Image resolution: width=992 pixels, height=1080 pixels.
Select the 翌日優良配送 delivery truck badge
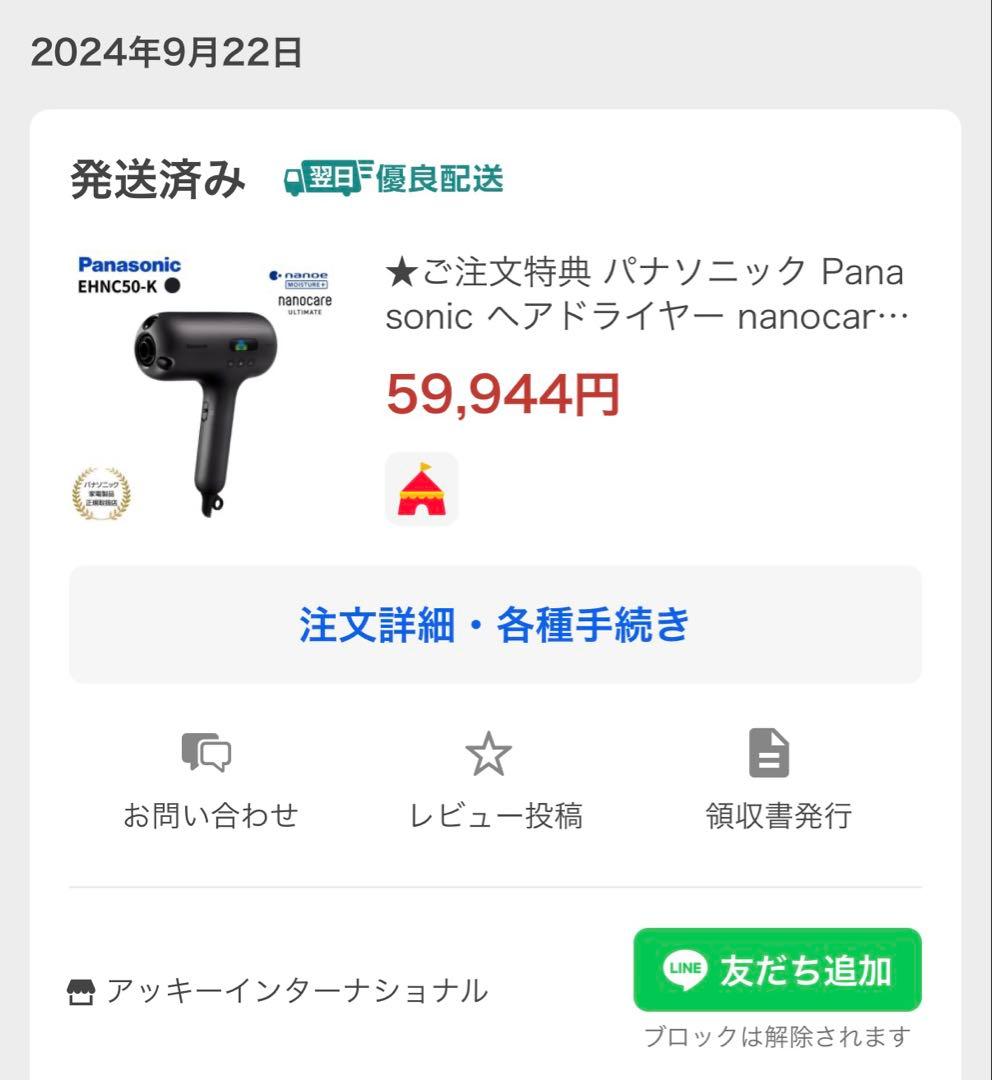[x=394, y=181]
